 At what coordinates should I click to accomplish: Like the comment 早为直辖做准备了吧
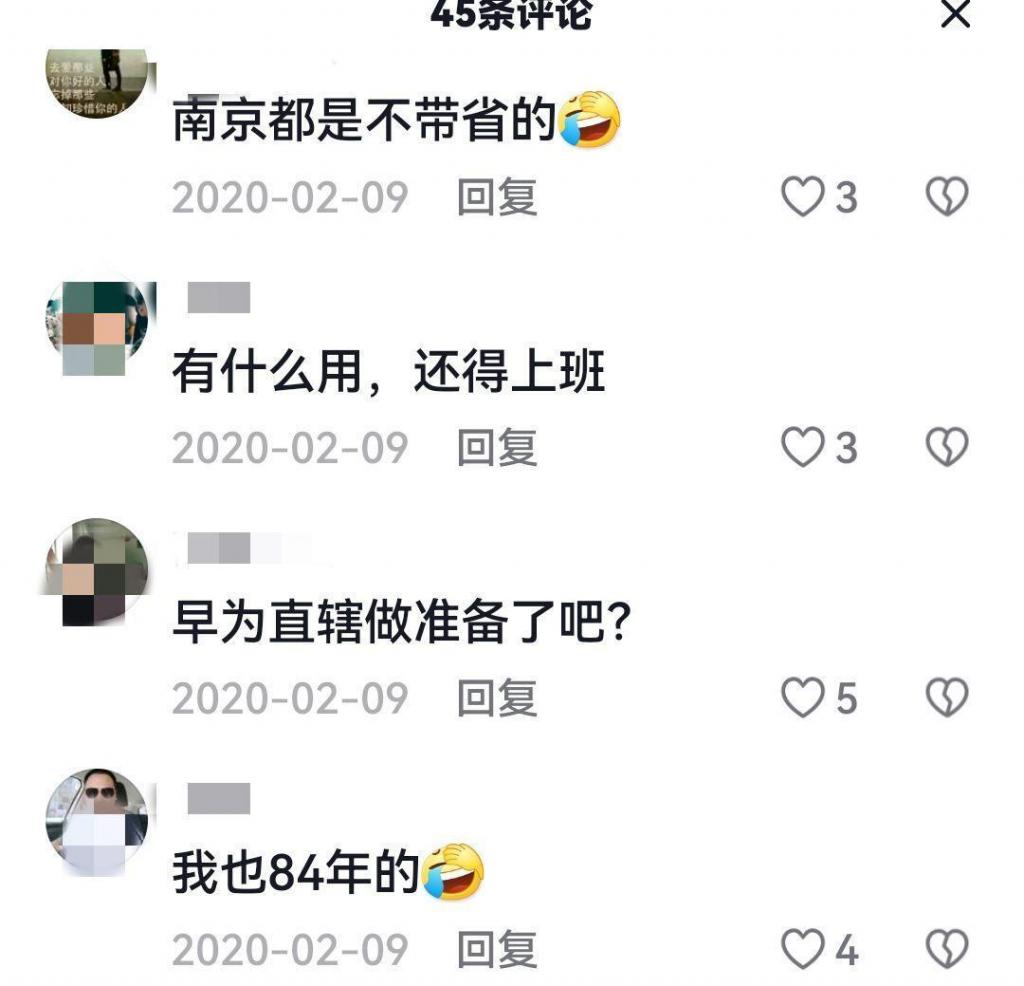[x=802, y=697]
